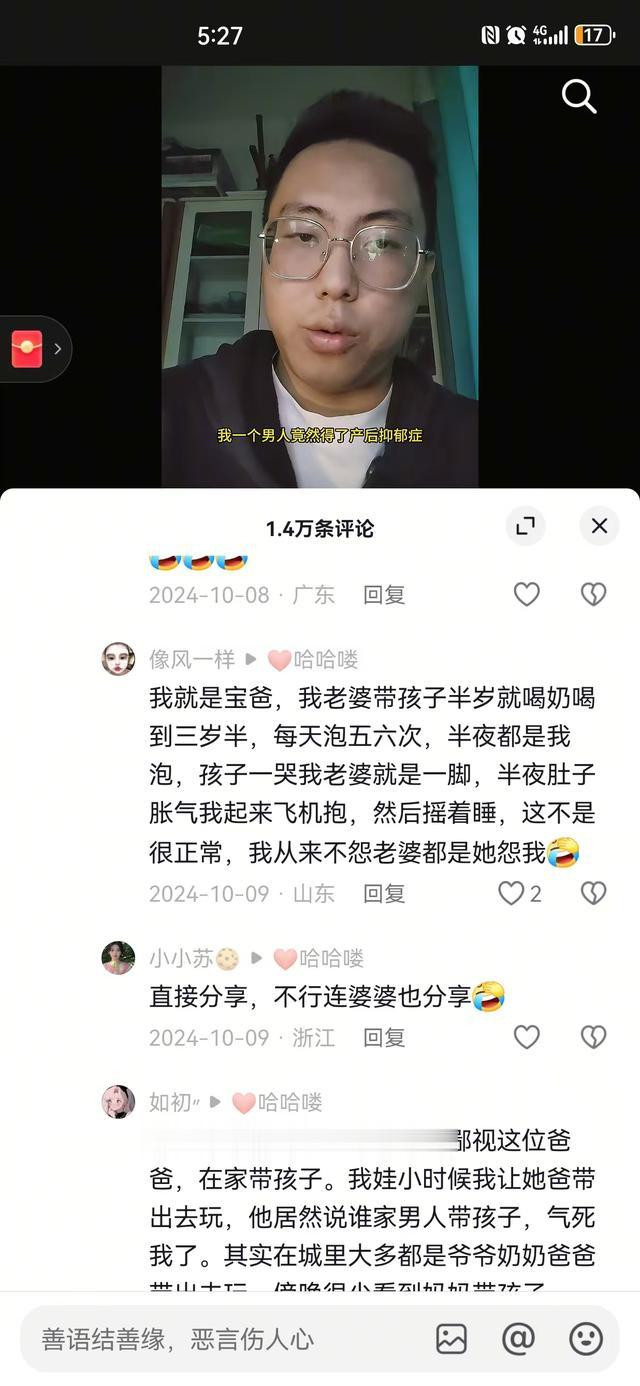
Task: Reply to 小小苏's comment from 浙江
Action: (x=384, y=1038)
